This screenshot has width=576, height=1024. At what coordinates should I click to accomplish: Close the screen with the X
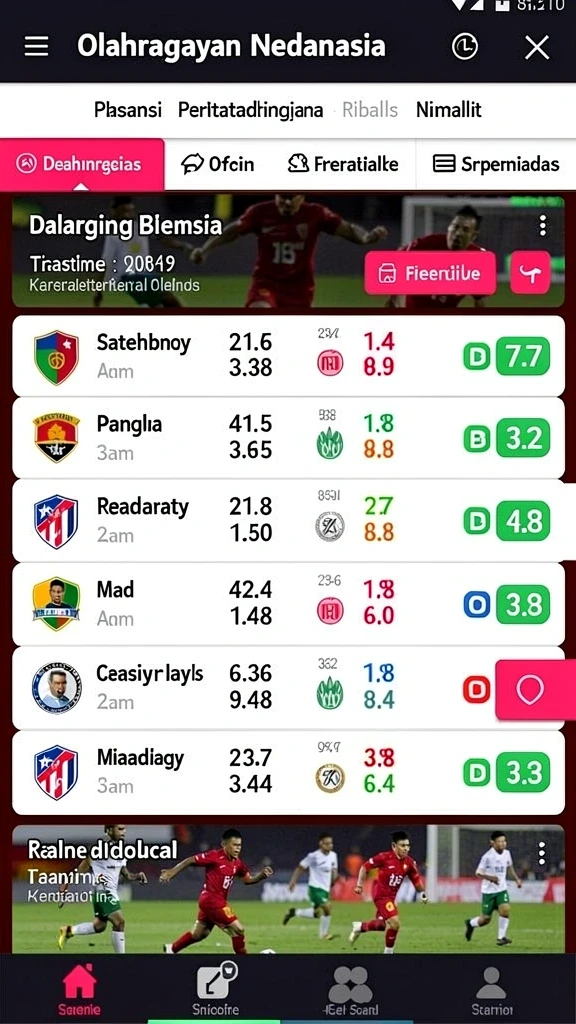click(x=537, y=48)
